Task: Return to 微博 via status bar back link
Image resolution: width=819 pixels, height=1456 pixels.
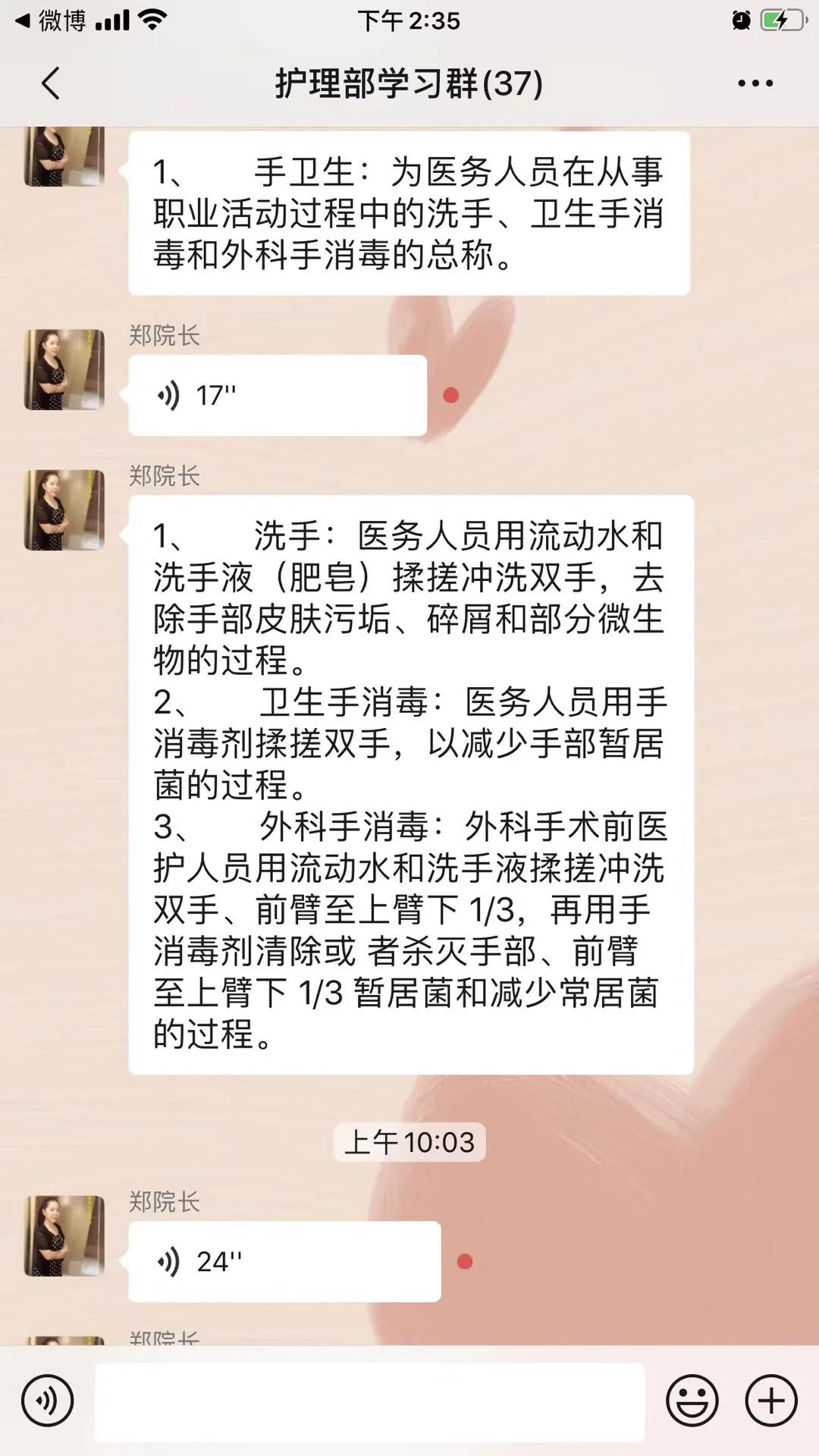Action: coord(52,20)
